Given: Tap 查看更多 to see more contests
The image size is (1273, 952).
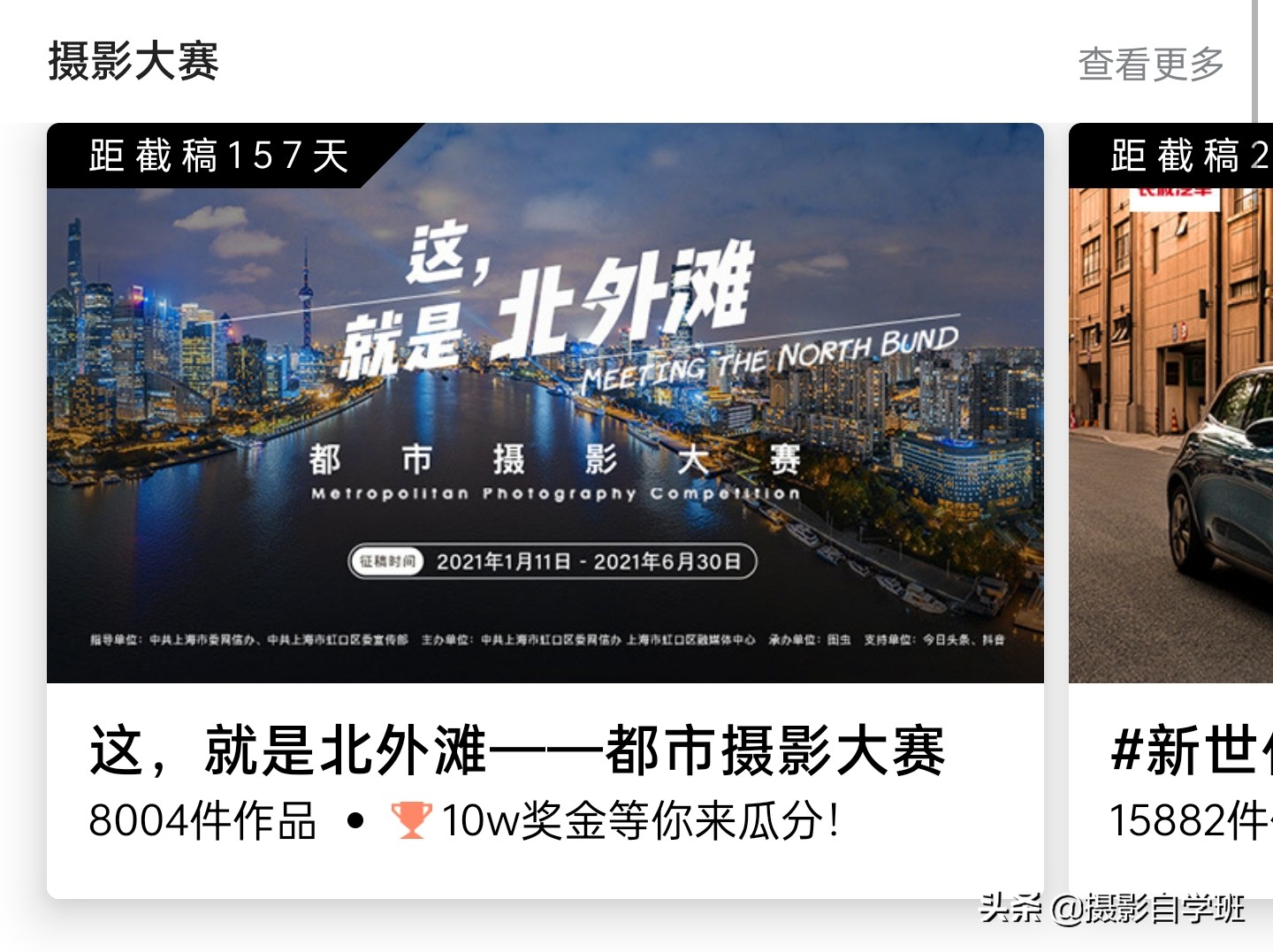Looking at the screenshot, I should point(1150,64).
